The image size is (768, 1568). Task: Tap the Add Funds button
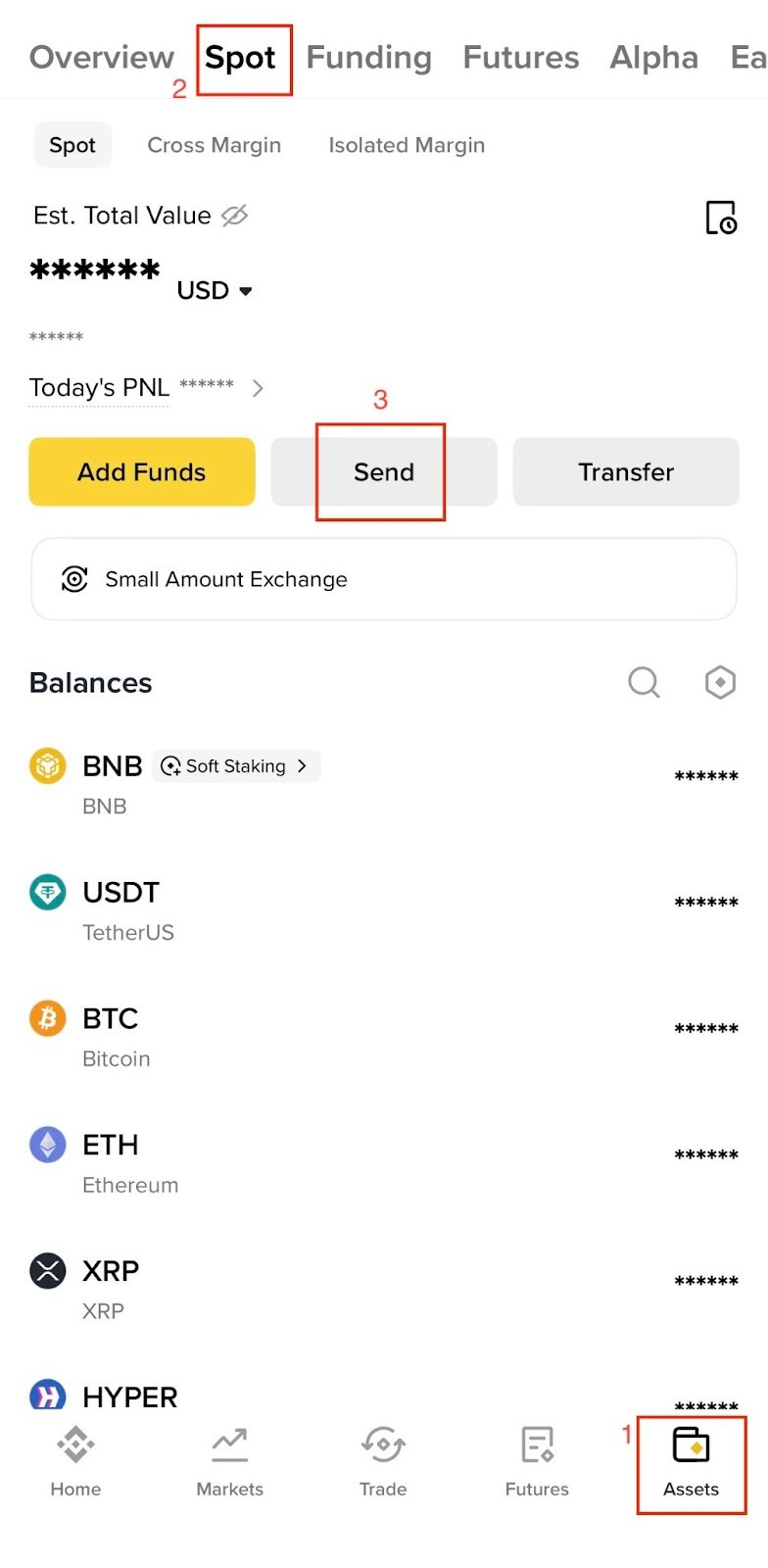tap(142, 472)
